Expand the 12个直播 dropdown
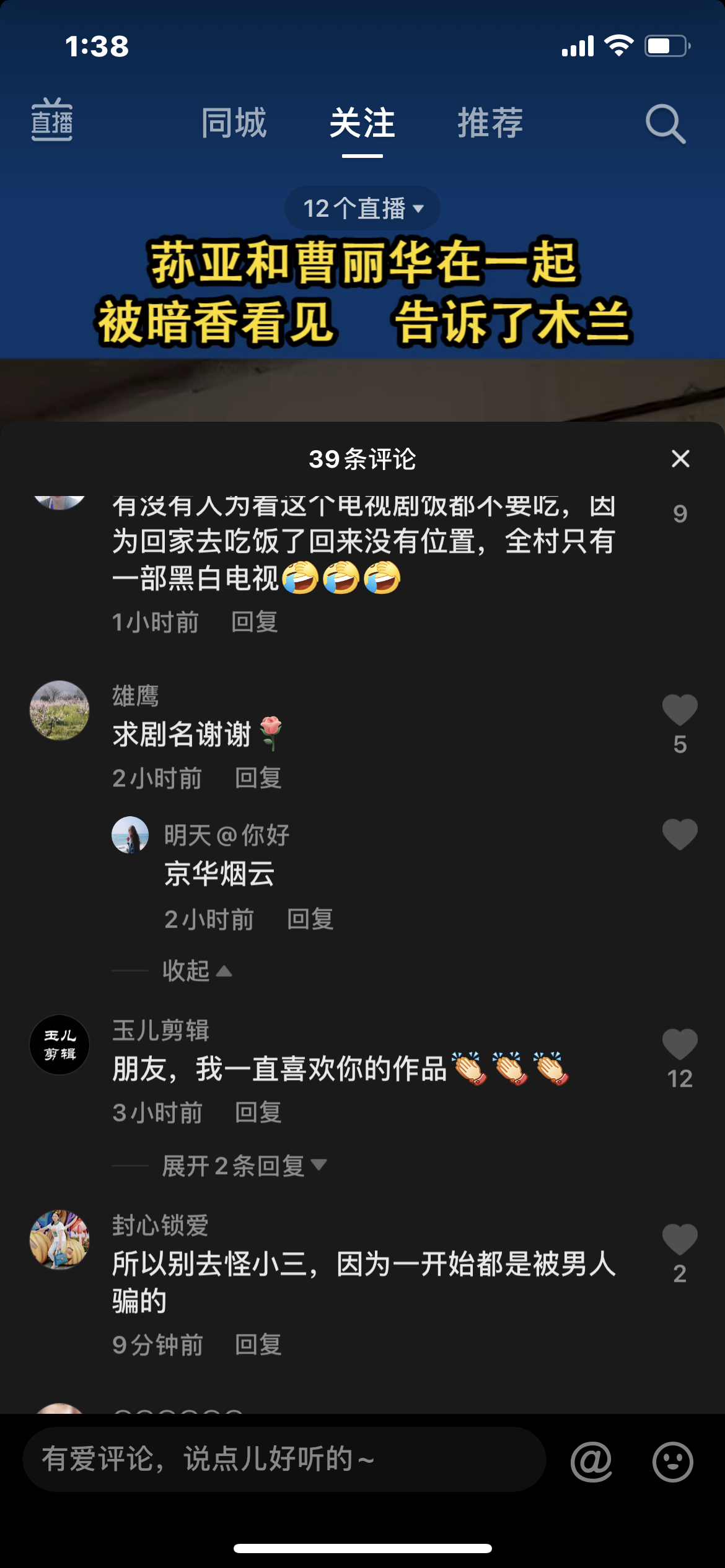This screenshot has height=1568, width=725. 362,208
